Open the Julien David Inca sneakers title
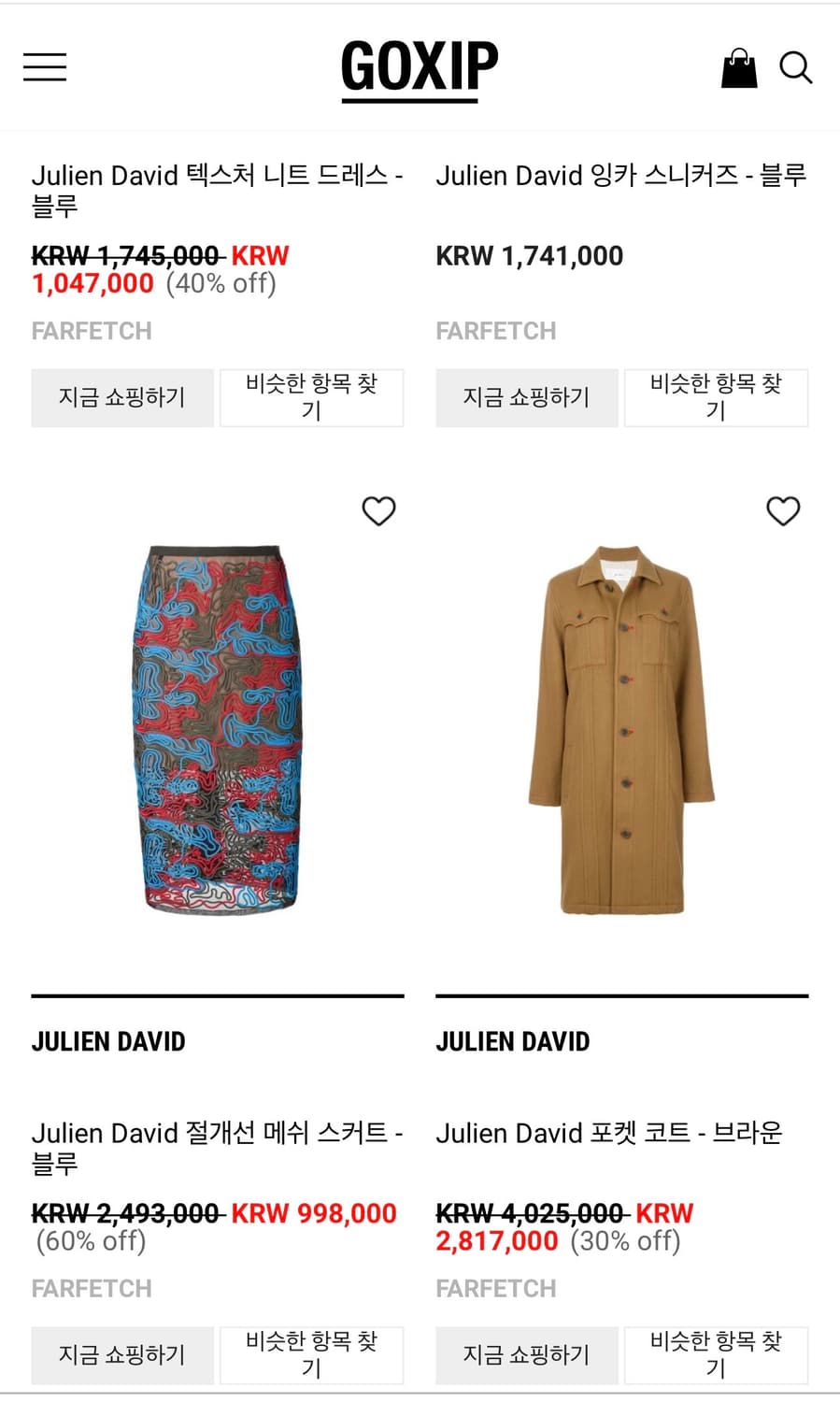The height and width of the screenshot is (1402, 840). (x=621, y=176)
